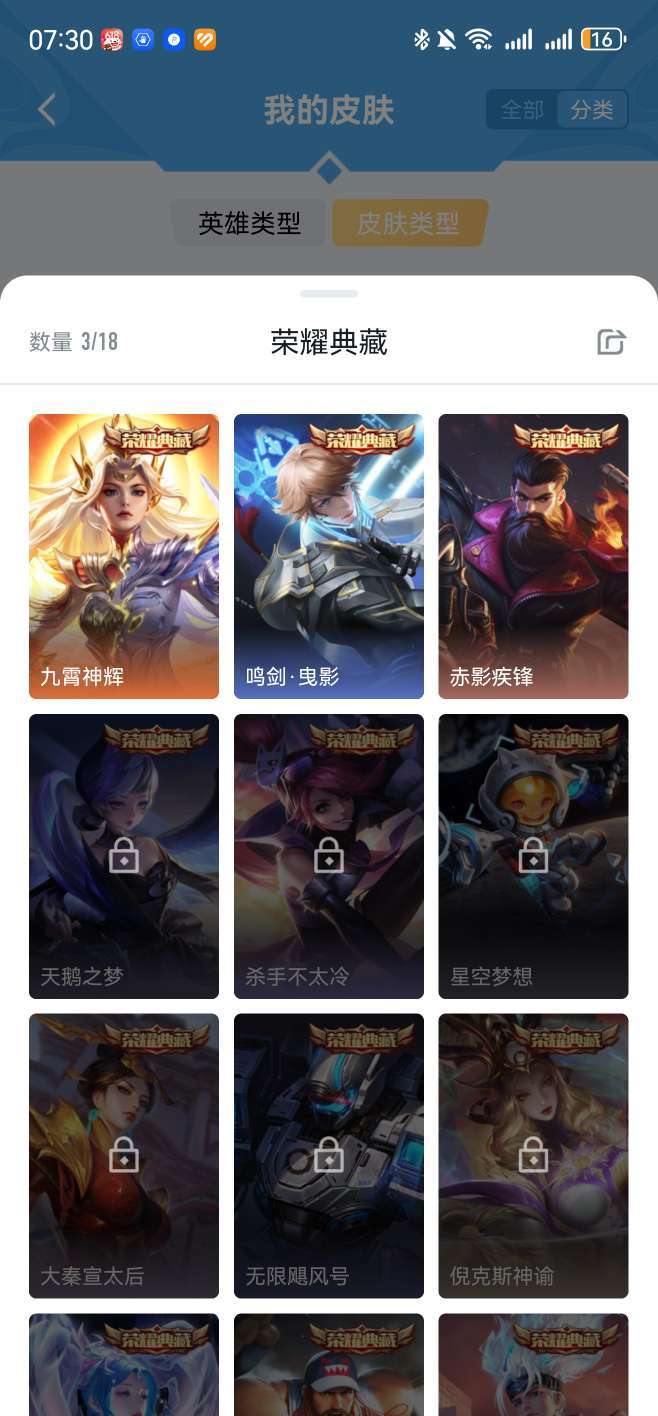This screenshot has height=1416, width=658.
Task: Open locked skin 倪克斯神谕
Action: coord(533,1156)
